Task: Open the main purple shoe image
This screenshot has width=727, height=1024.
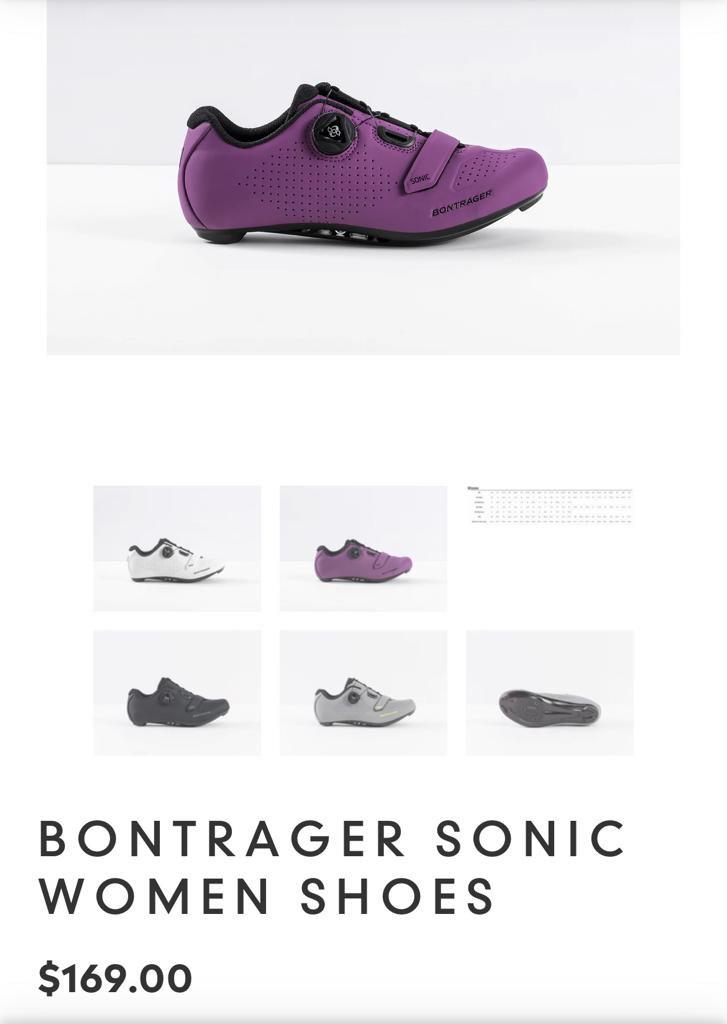Action: [363, 176]
